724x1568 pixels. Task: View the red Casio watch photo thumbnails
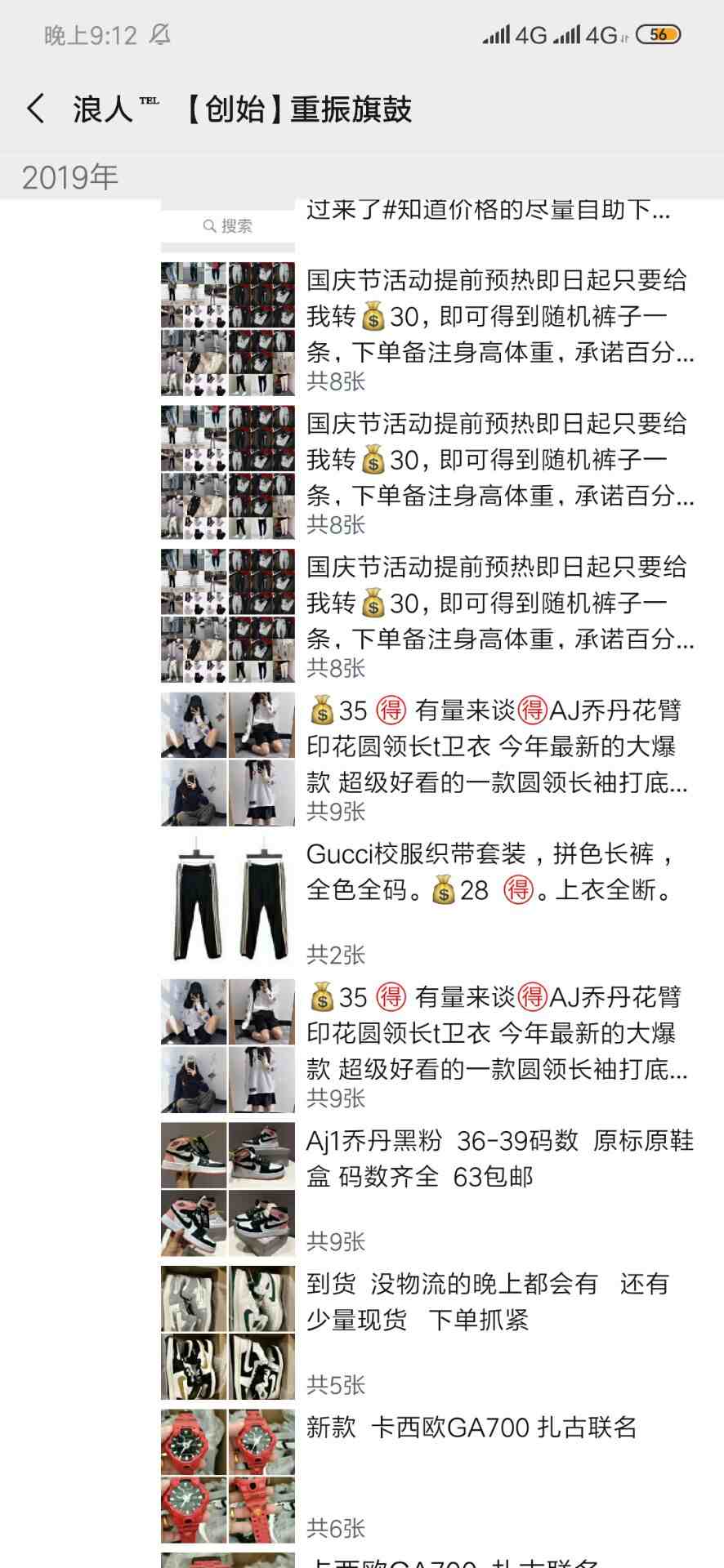tap(227, 1475)
